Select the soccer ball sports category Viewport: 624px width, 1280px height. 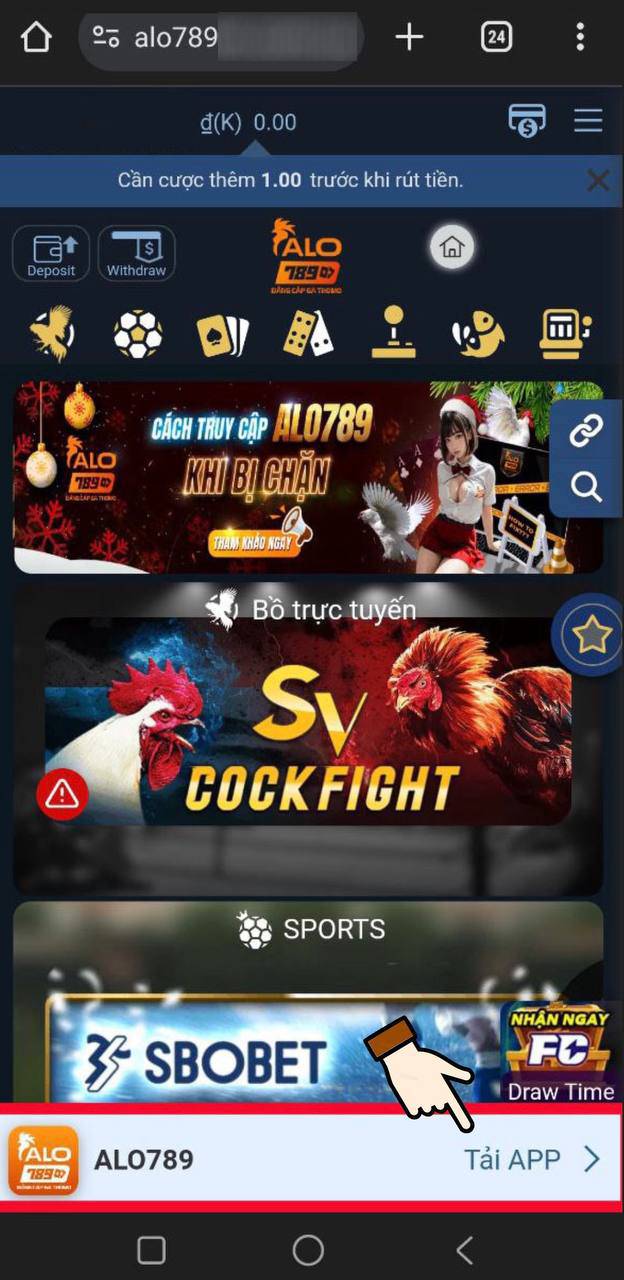coord(137,334)
